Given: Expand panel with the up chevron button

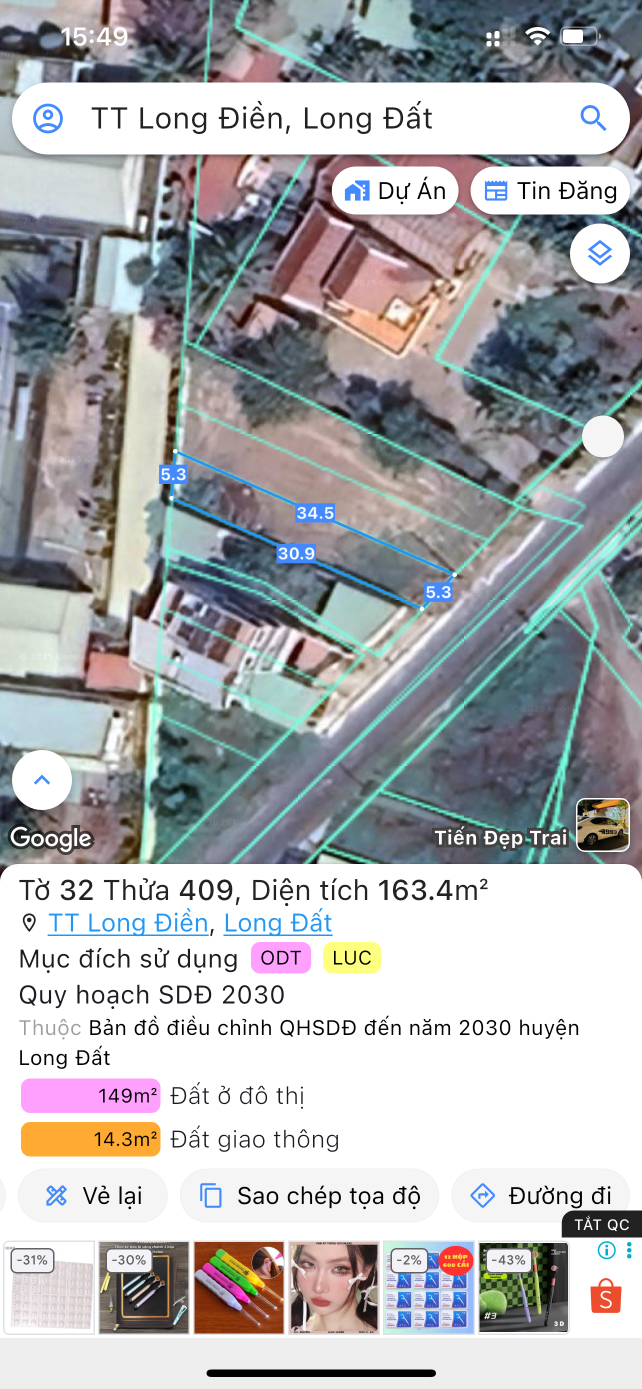Looking at the screenshot, I should coord(42,779).
